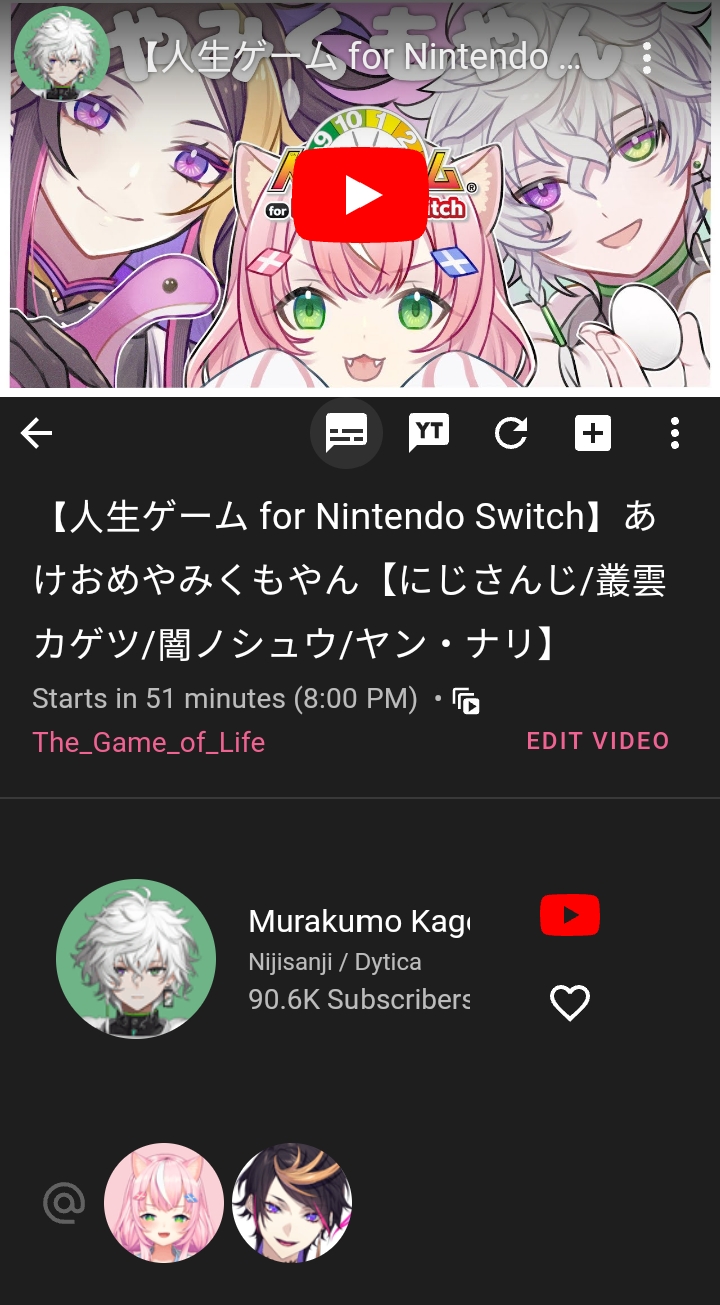720x1305 pixels.
Task: Tap EDIT VIDEO
Action: click(598, 741)
